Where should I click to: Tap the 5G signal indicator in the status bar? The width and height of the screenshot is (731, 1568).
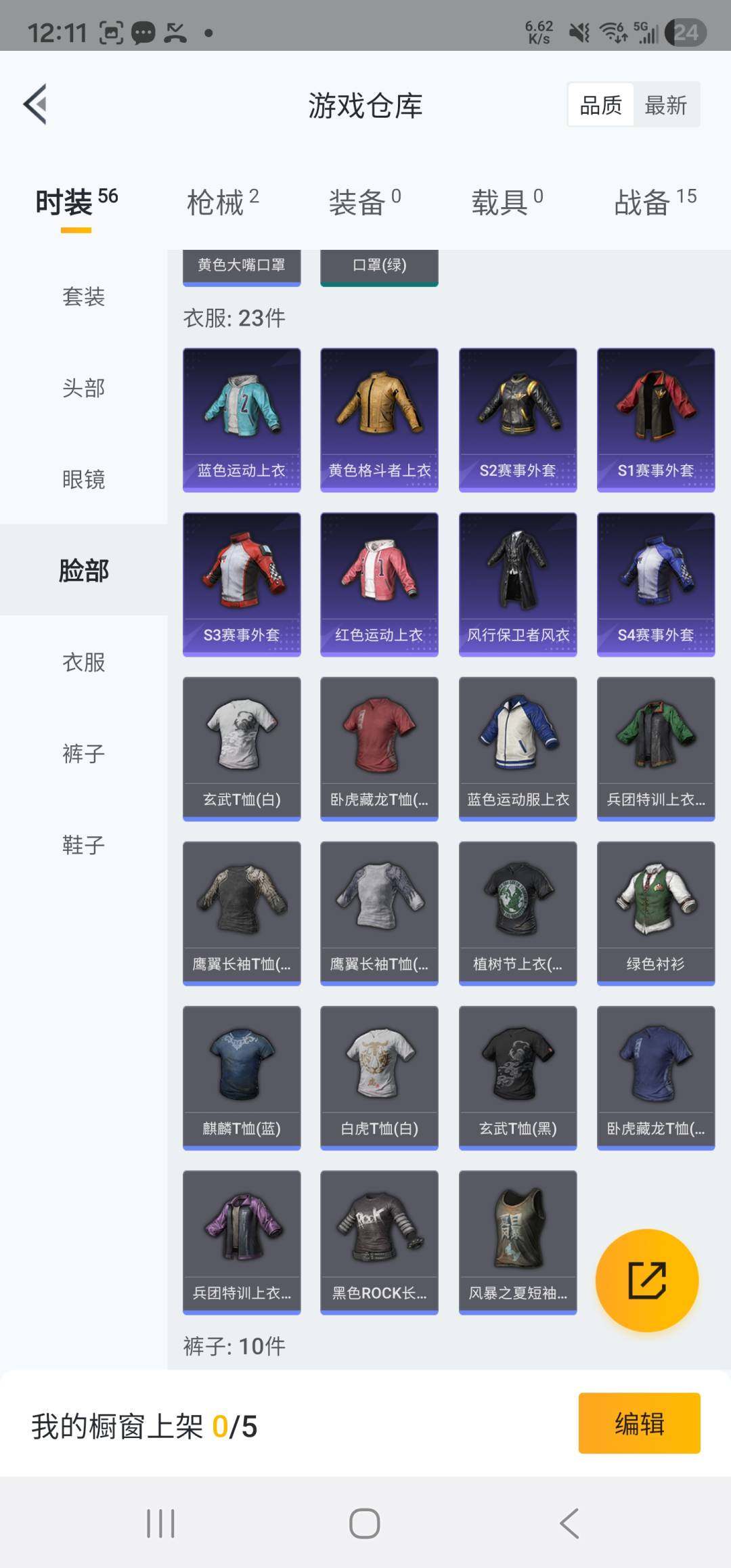tap(644, 30)
